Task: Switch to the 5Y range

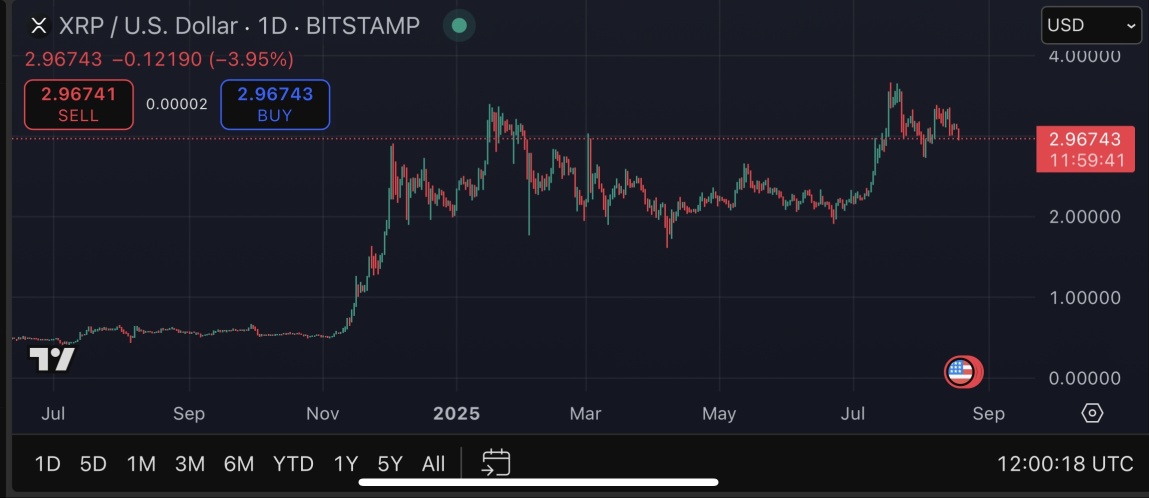Action: [390, 464]
